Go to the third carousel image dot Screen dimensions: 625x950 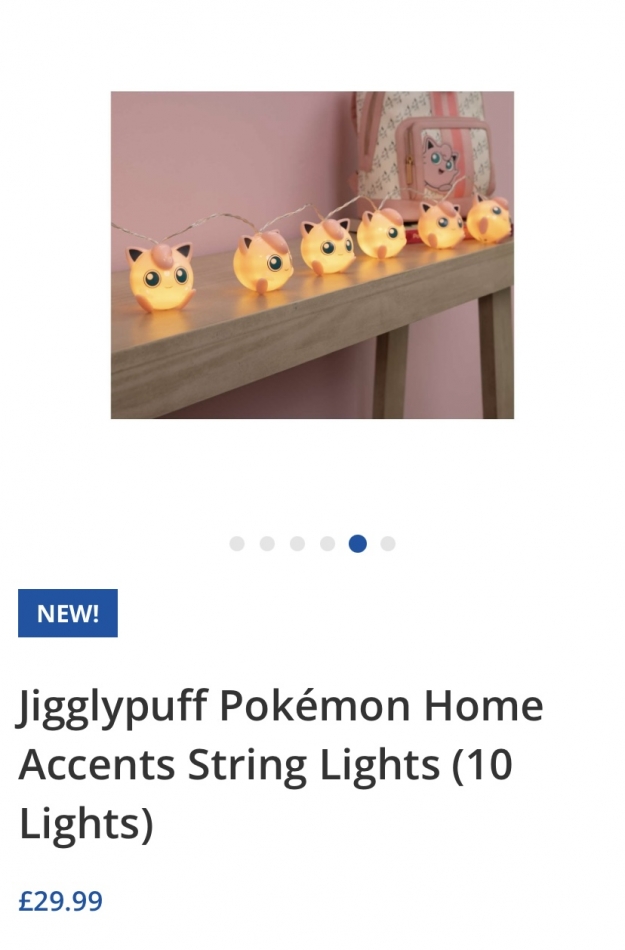click(x=297, y=544)
